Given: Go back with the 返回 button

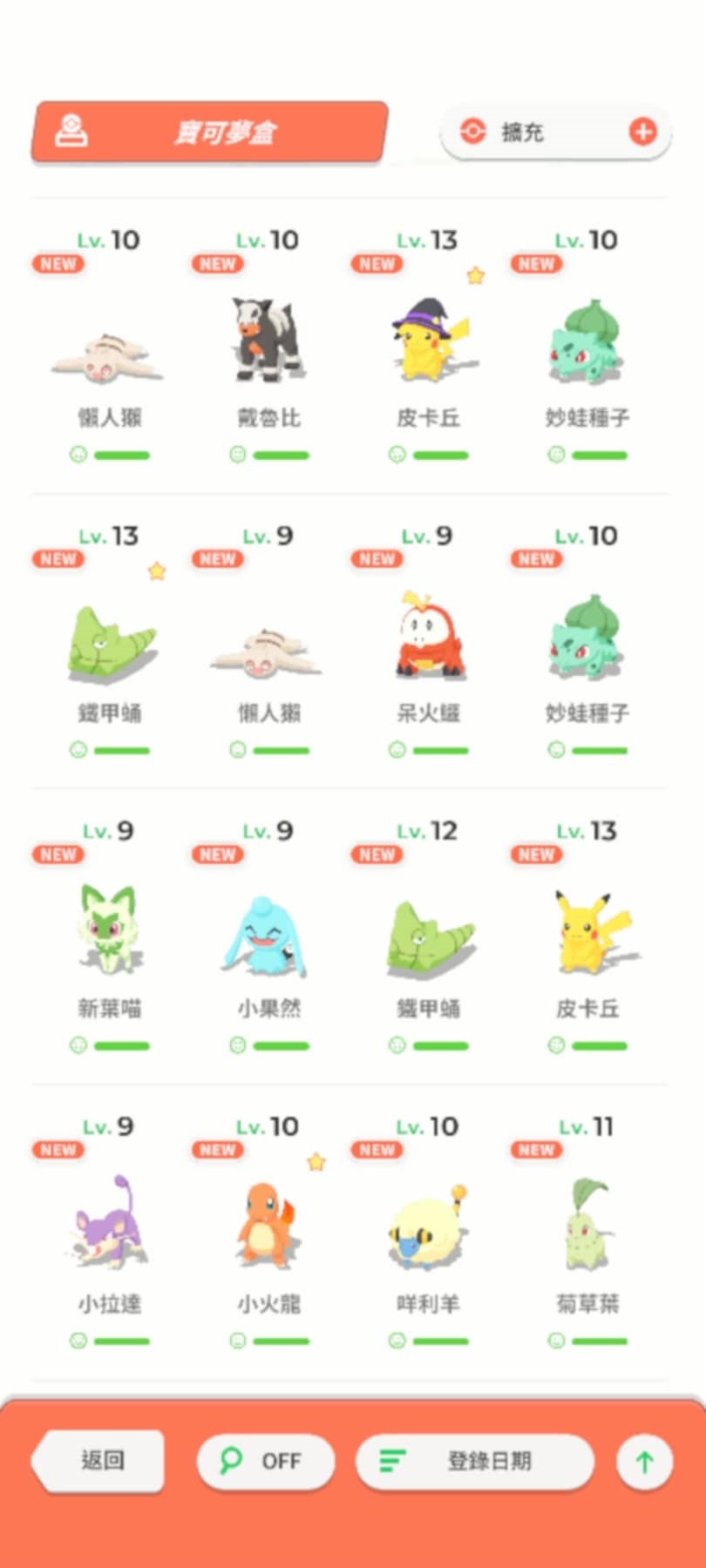Looking at the screenshot, I should click(x=100, y=1460).
